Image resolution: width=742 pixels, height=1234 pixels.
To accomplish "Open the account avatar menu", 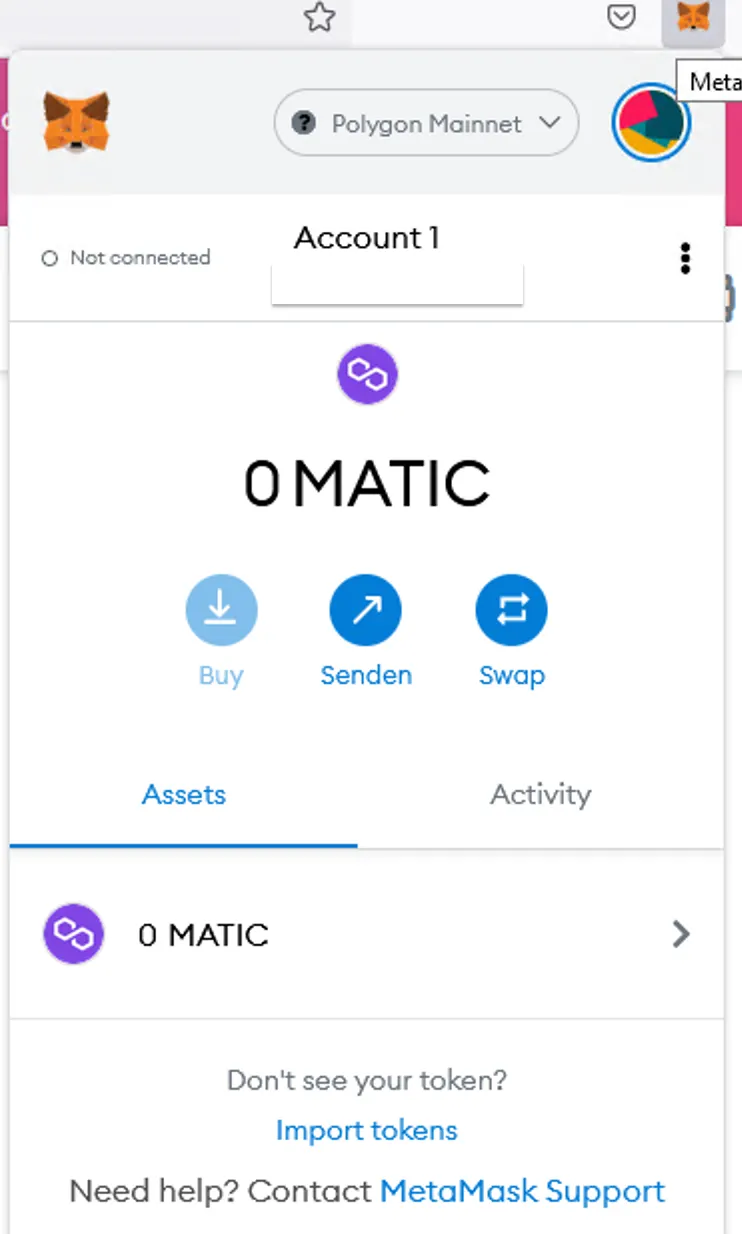I will tap(652, 123).
